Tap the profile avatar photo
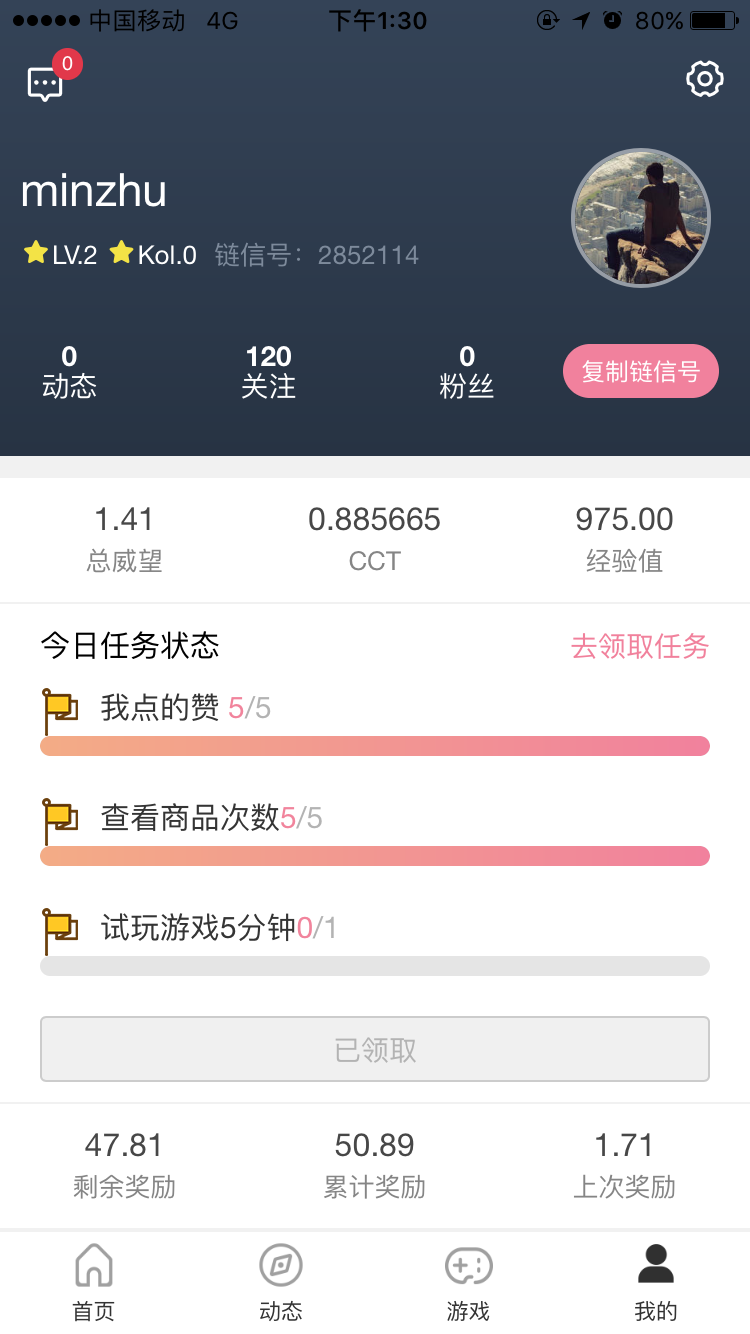This screenshot has height=1334, width=750. pyautogui.click(x=640, y=218)
